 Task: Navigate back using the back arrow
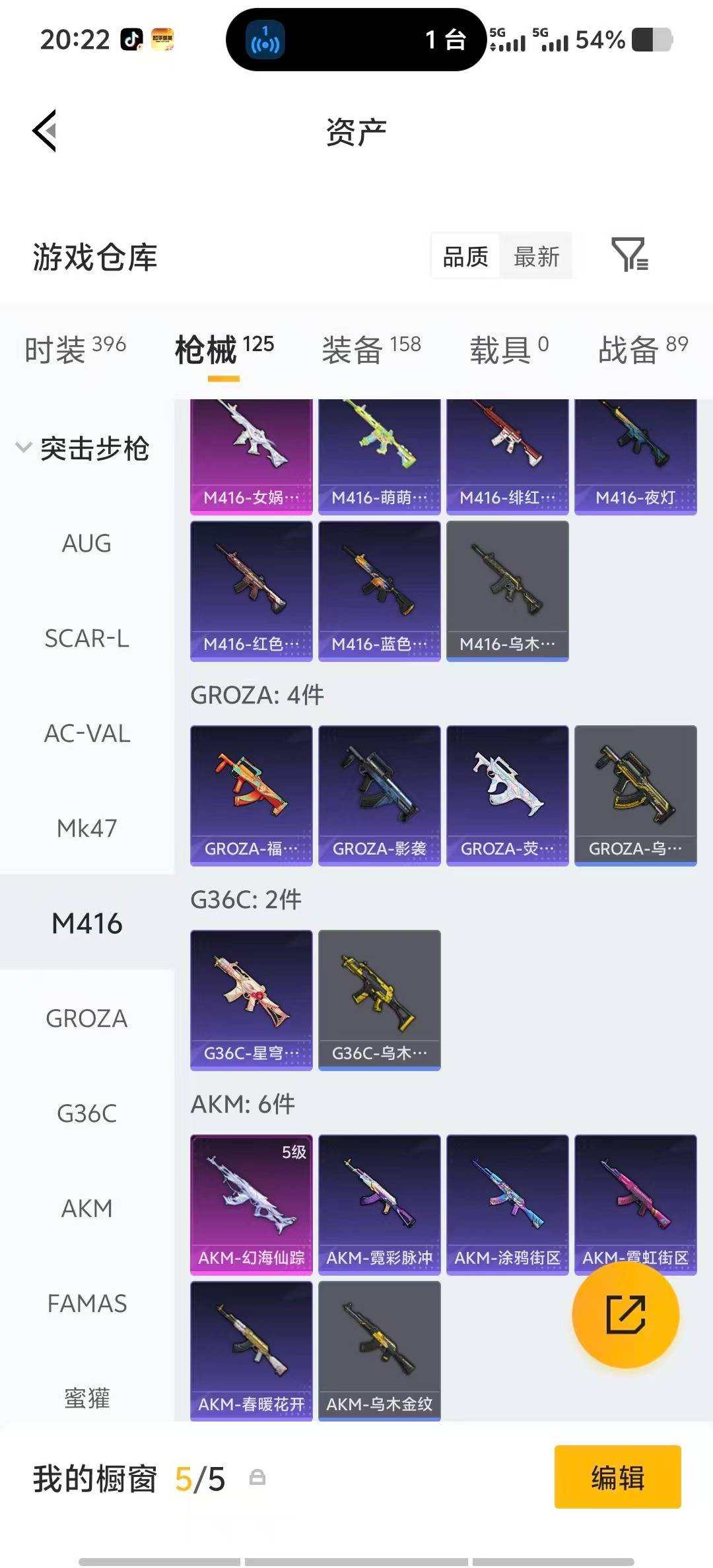point(44,130)
